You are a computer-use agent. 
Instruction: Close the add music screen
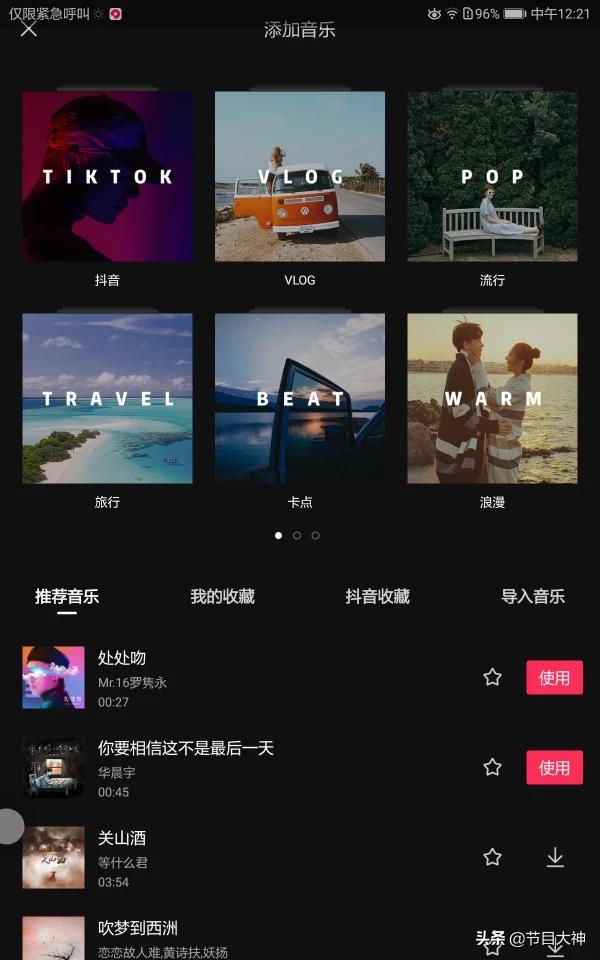click(x=29, y=28)
